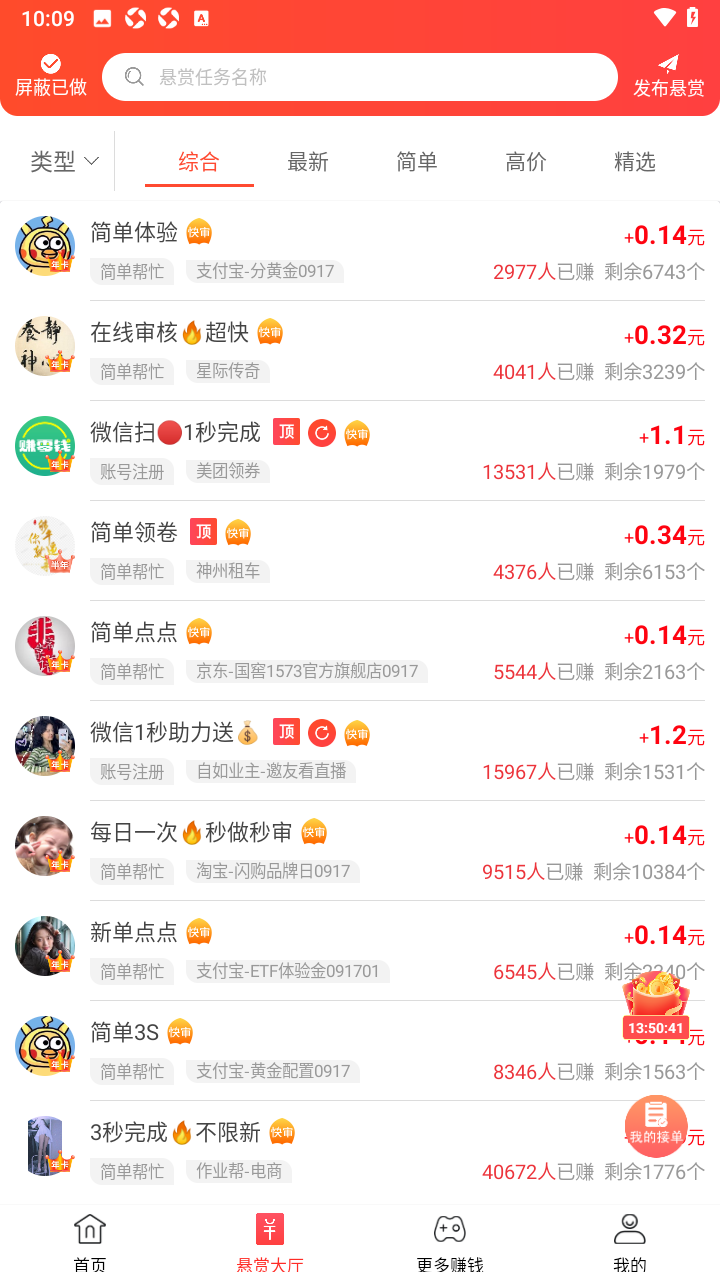Tap 发布悬赏 to post a bounty
Viewport: 720px width, 1280px height.
(x=669, y=76)
